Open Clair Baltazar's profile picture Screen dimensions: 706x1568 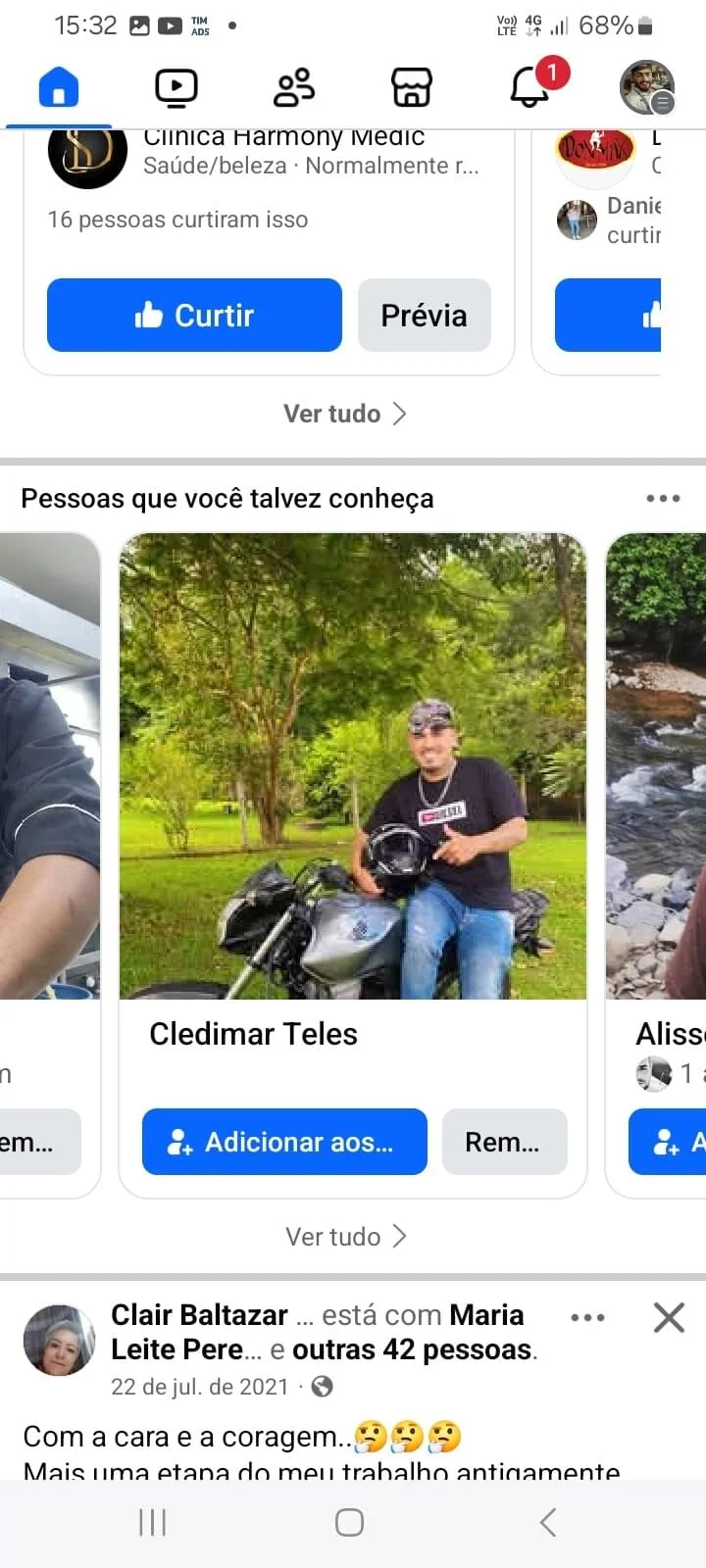coord(59,1340)
